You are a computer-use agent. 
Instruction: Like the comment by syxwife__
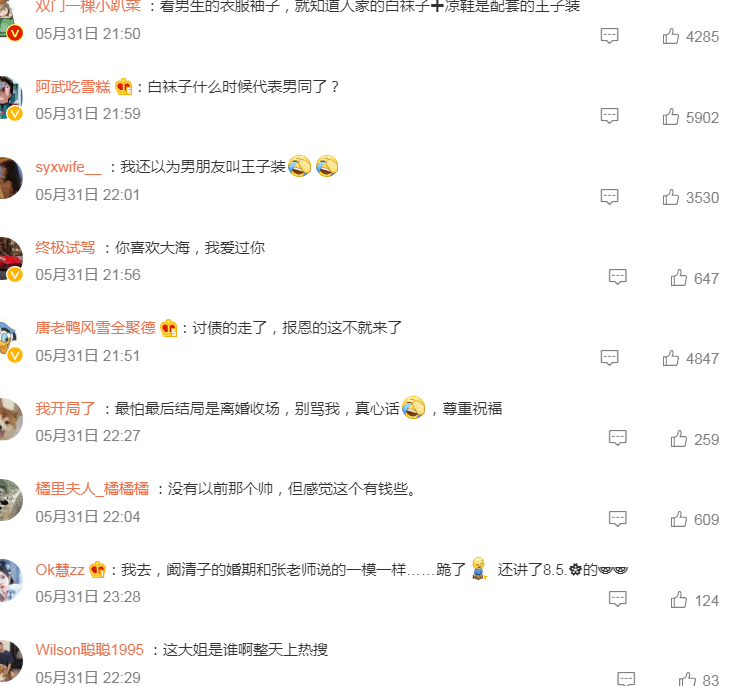671,197
